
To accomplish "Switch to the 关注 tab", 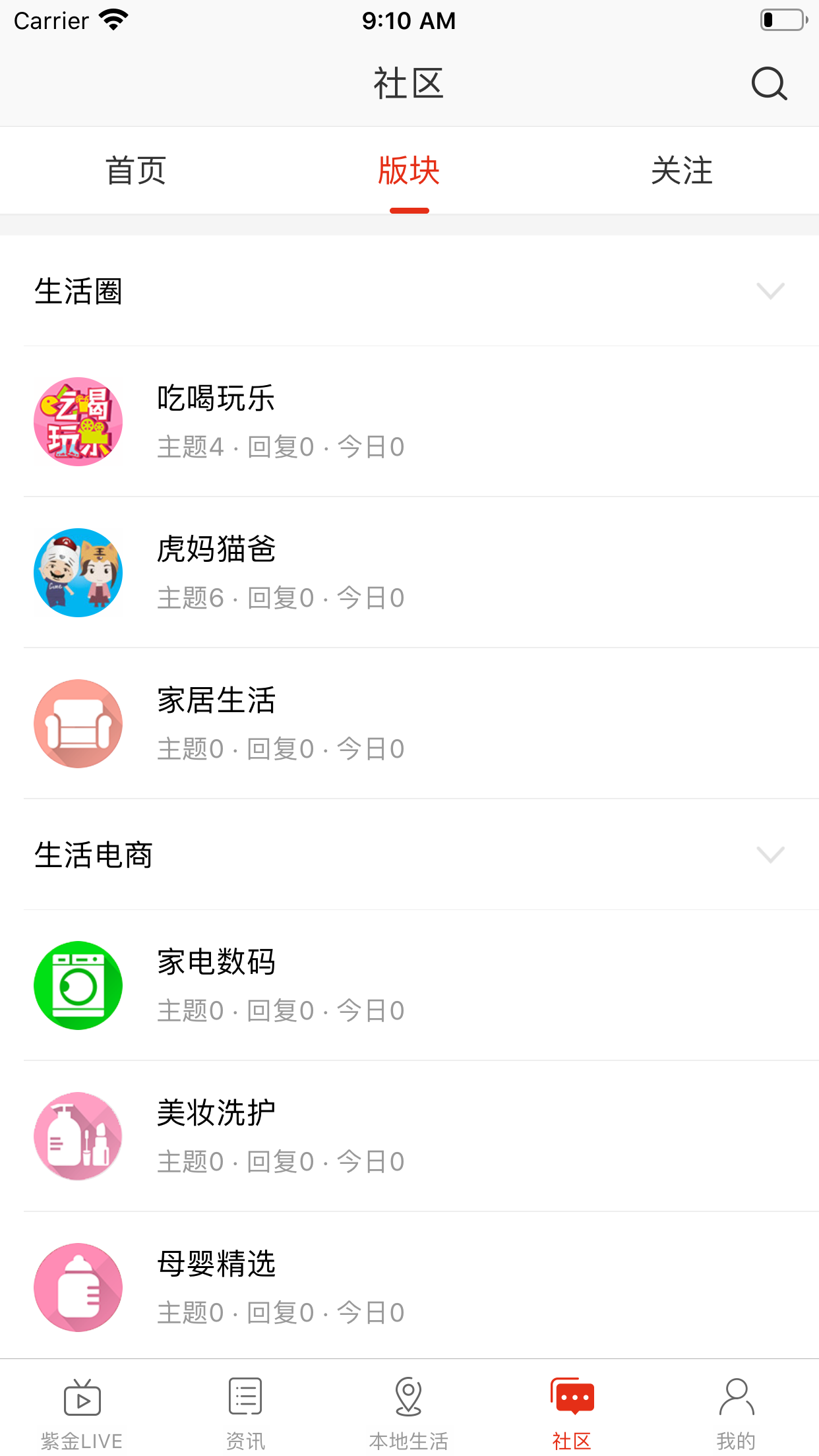I will coord(682,170).
